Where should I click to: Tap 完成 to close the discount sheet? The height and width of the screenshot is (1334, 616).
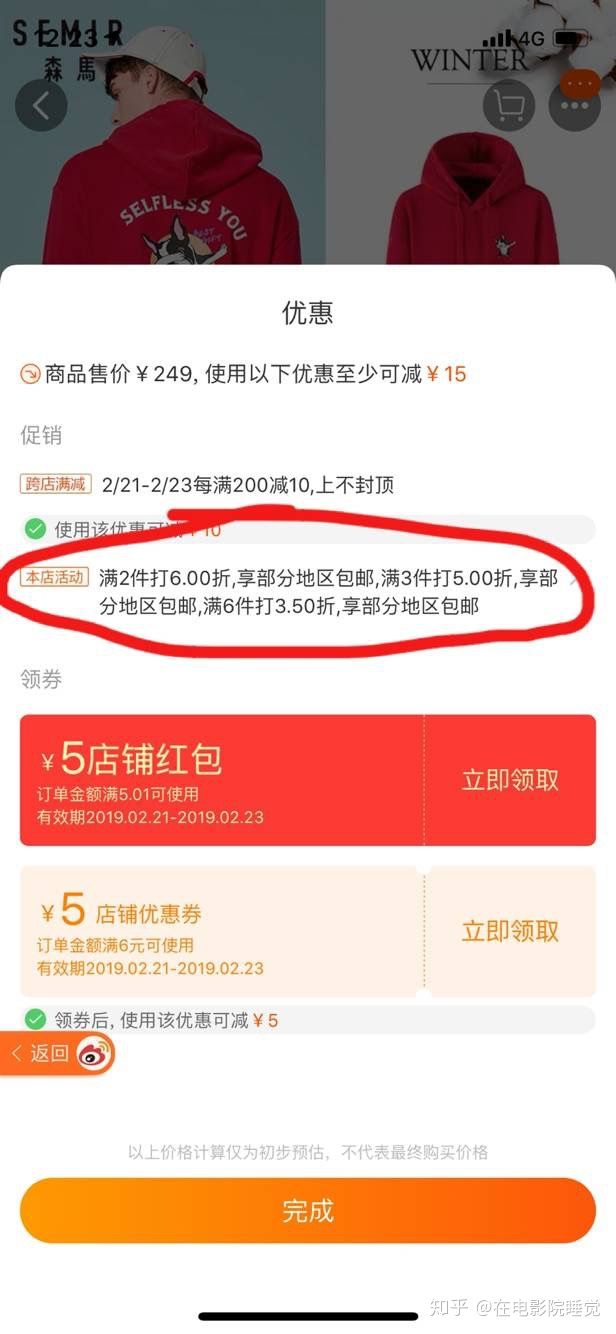308,1211
